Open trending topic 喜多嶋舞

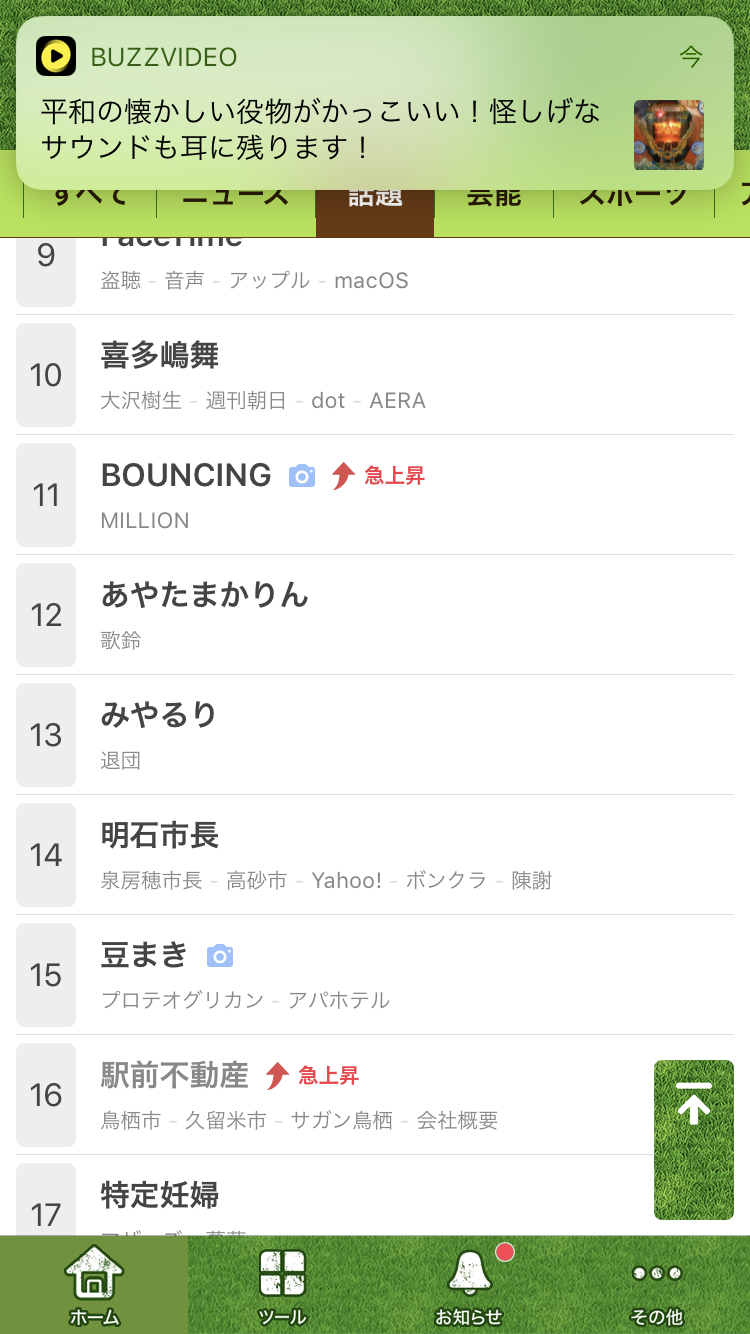[x=375, y=375]
